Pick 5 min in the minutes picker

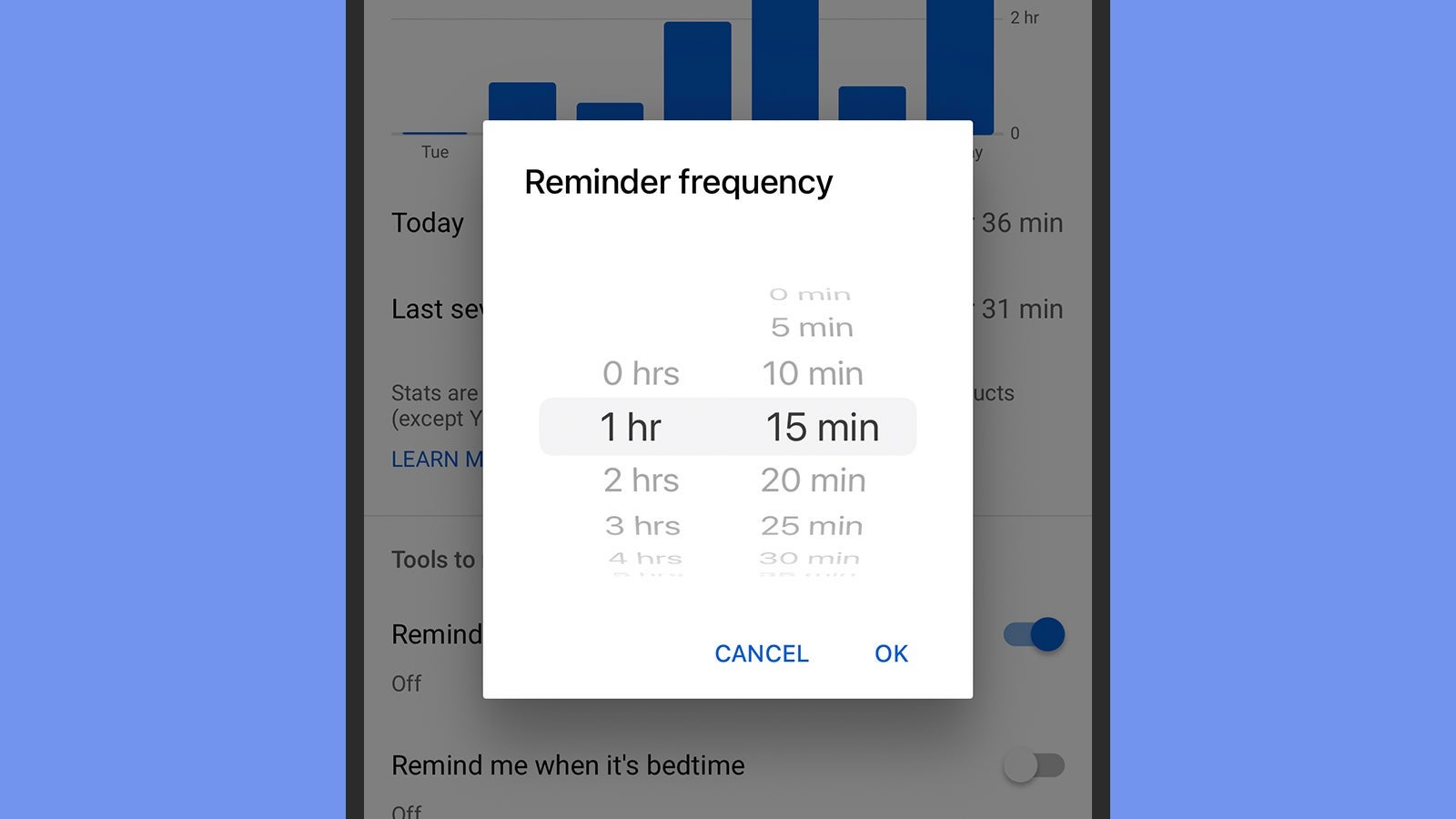coord(812,327)
